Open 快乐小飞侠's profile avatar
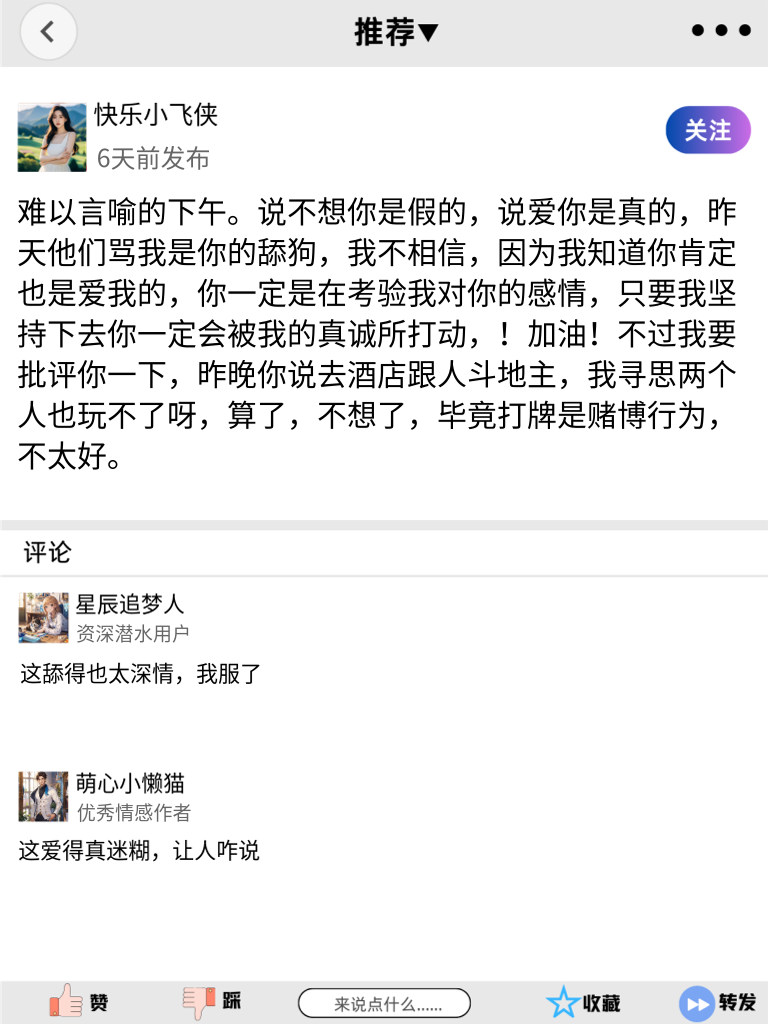 pyautogui.click(x=51, y=135)
